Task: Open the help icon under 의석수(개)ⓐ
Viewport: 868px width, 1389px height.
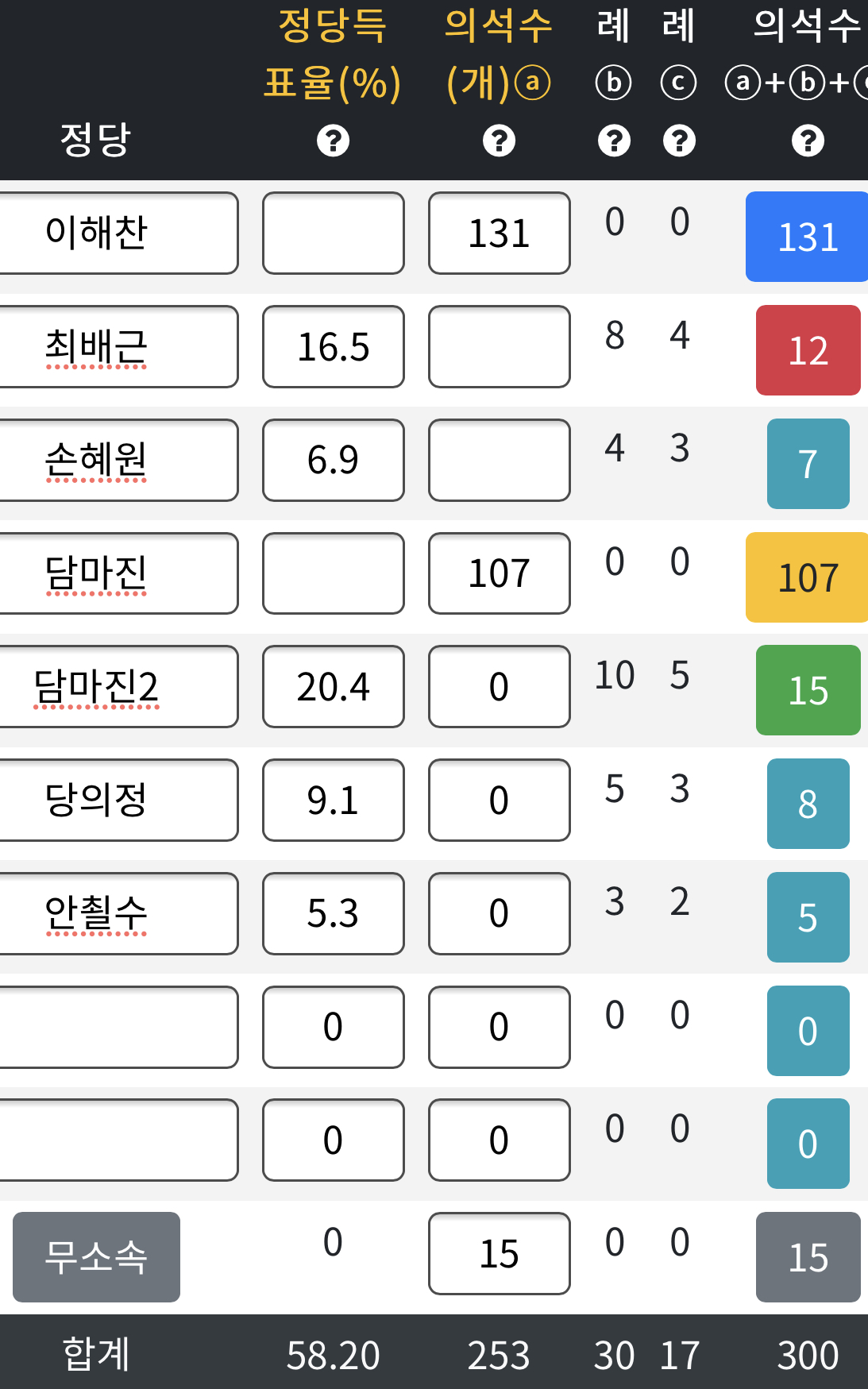Action: coord(499,141)
